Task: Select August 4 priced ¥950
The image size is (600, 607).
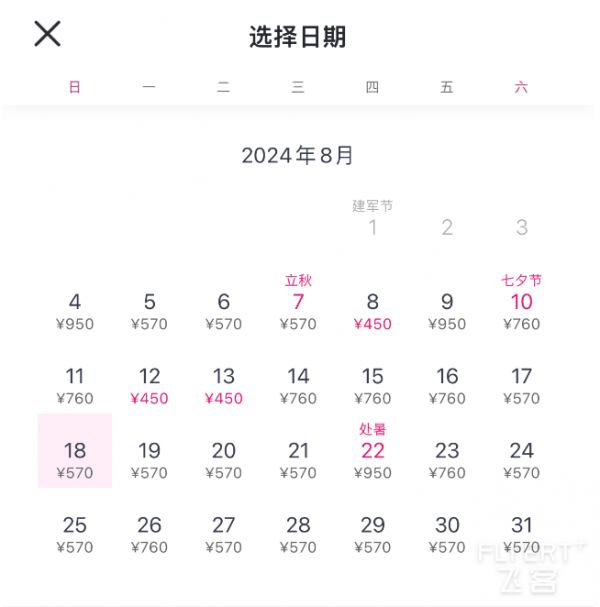Action: click(x=75, y=311)
